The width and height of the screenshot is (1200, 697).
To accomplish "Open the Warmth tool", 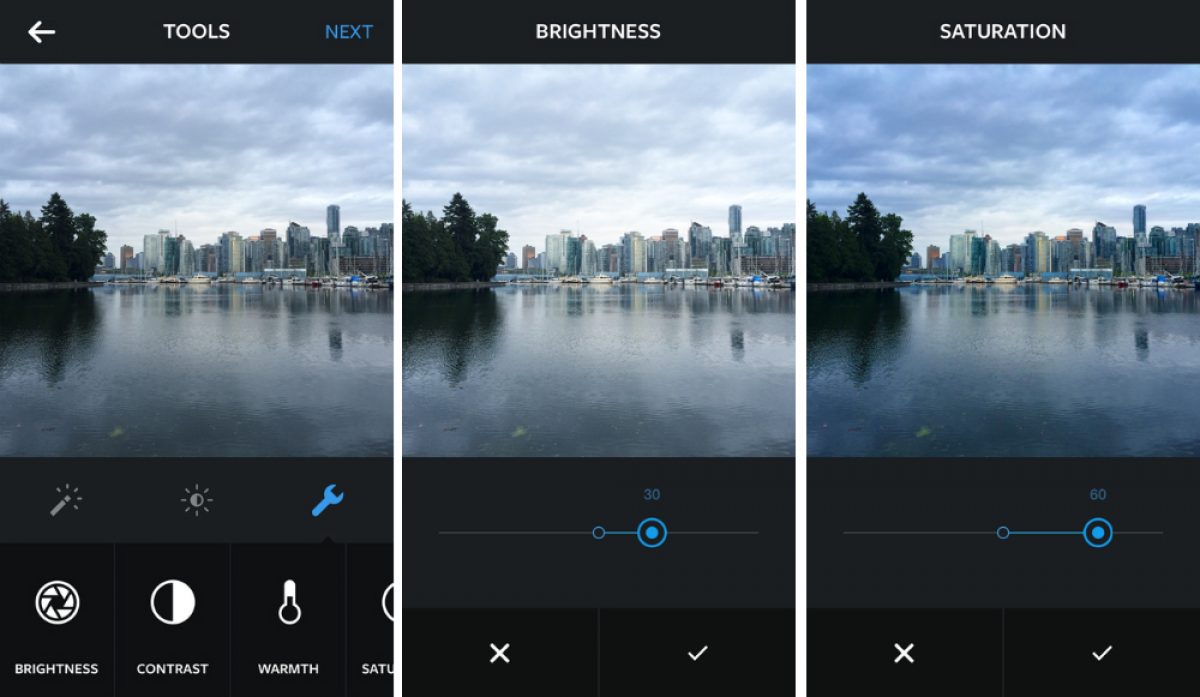I will (x=289, y=620).
